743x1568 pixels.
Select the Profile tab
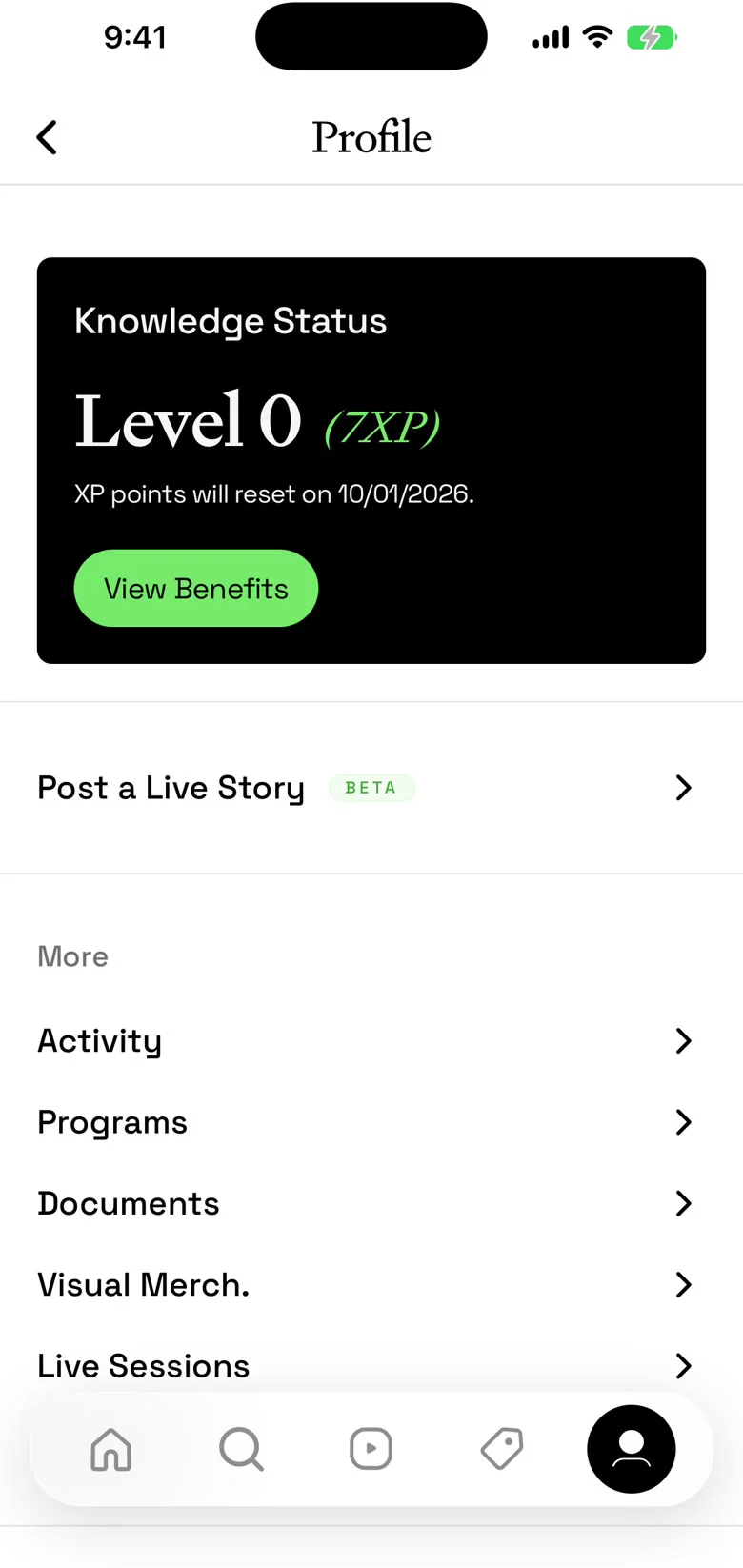[x=632, y=1449]
